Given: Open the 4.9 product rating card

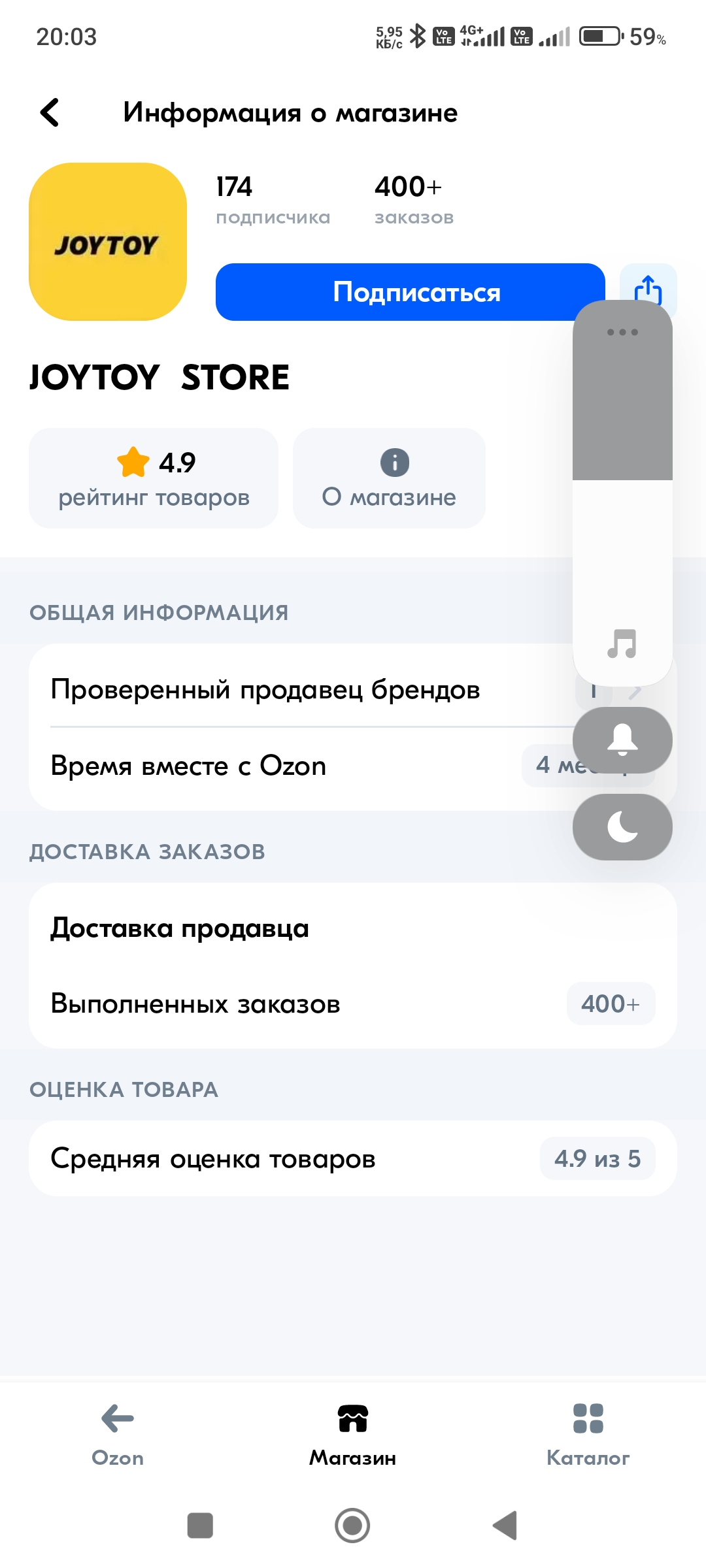Looking at the screenshot, I should [x=154, y=478].
